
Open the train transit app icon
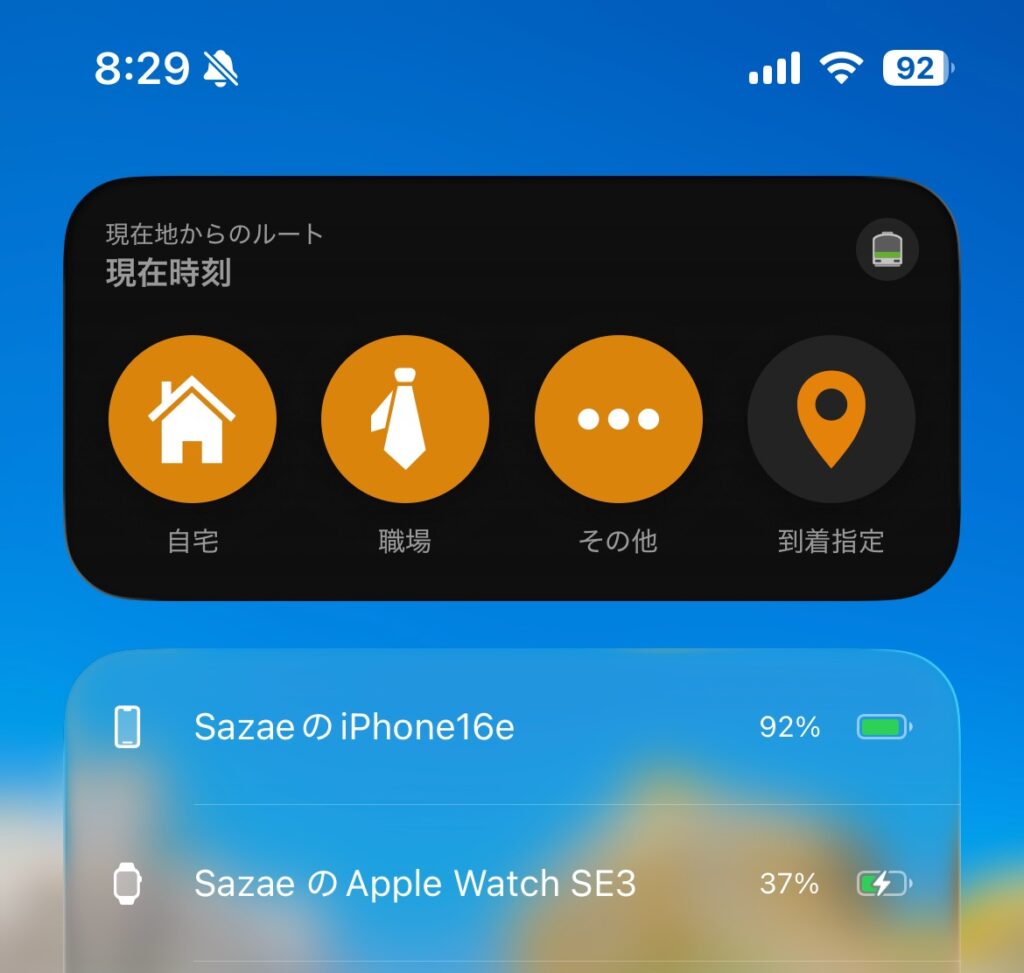pyautogui.click(x=887, y=249)
